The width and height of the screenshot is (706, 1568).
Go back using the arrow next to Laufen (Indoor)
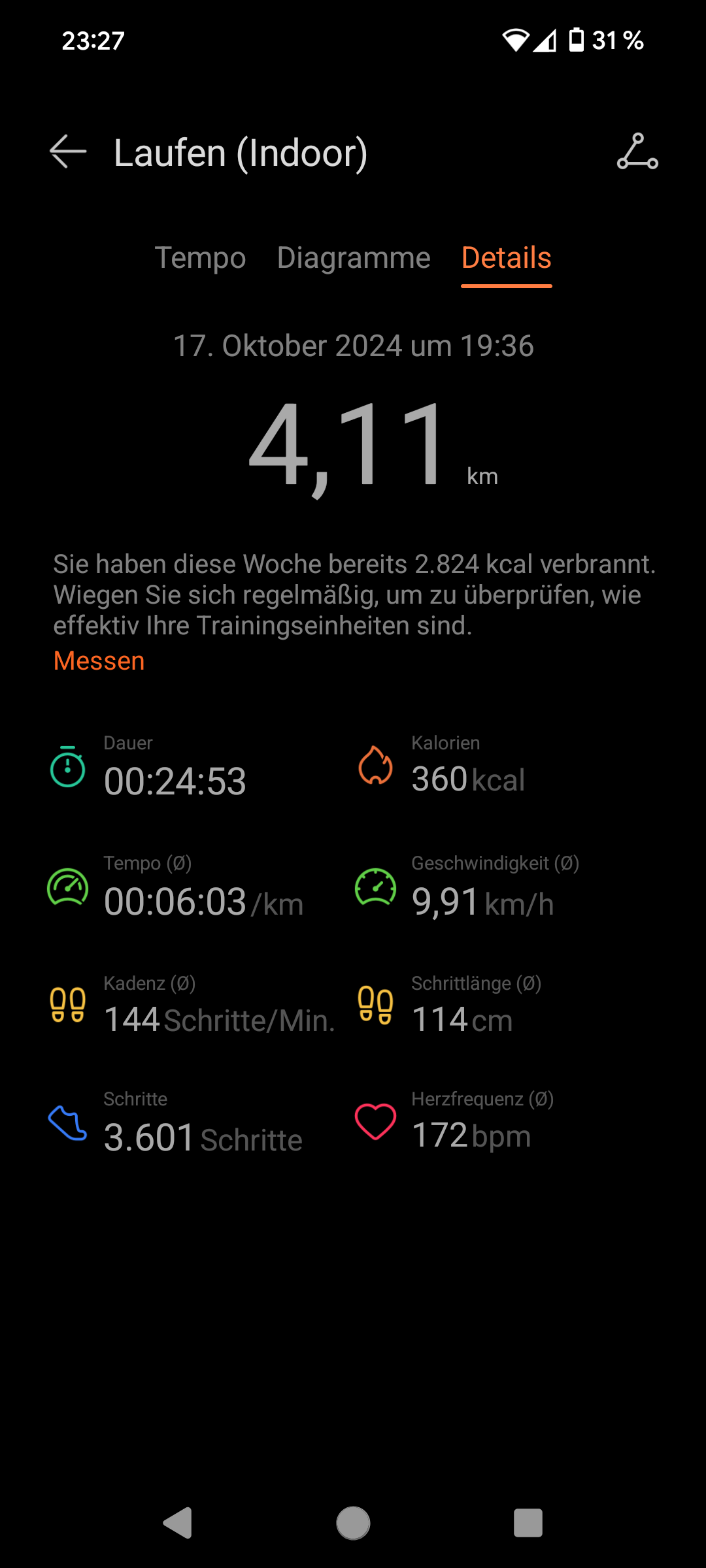[x=68, y=152]
